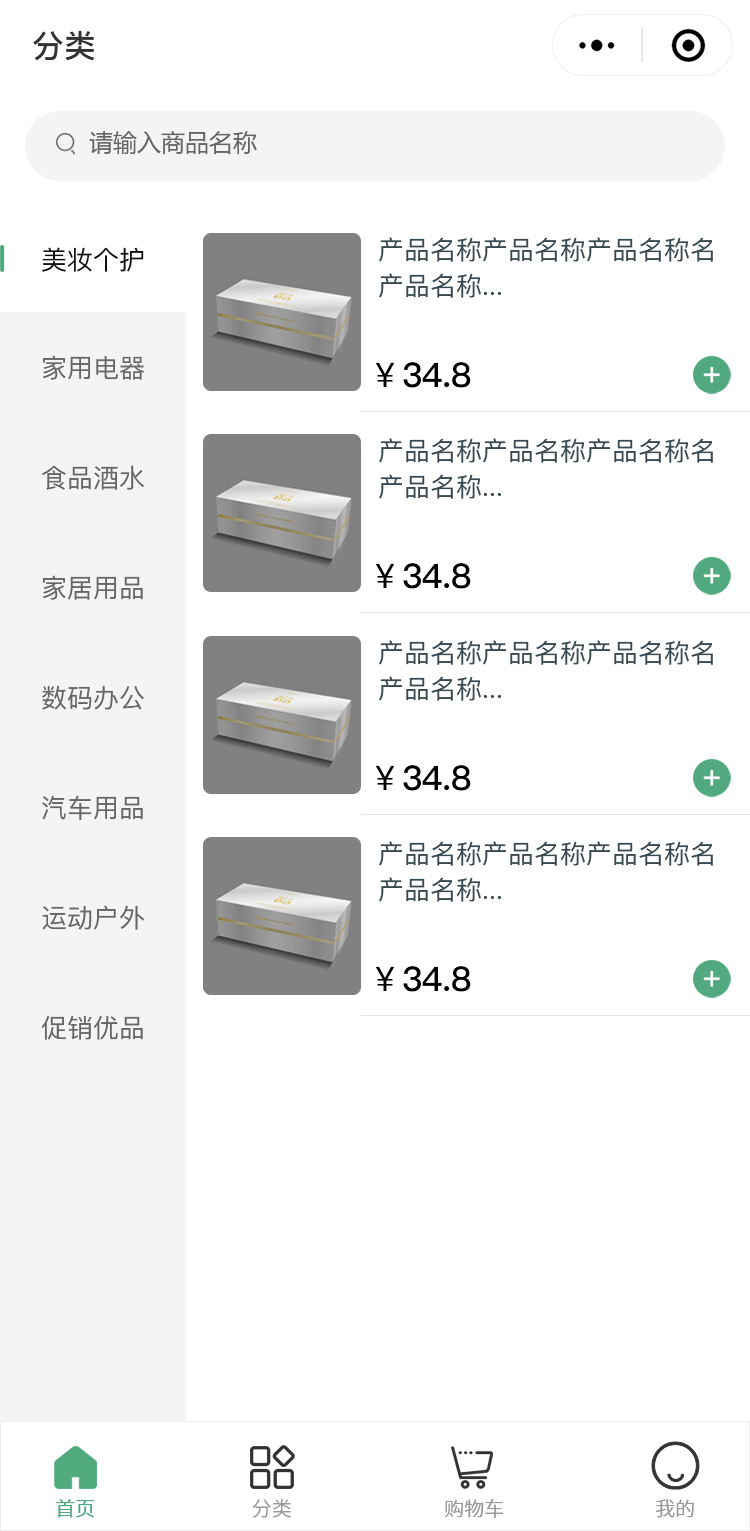The width and height of the screenshot is (750, 1531).
Task: Open the 食品酒水 category
Action: click(x=93, y=478)
